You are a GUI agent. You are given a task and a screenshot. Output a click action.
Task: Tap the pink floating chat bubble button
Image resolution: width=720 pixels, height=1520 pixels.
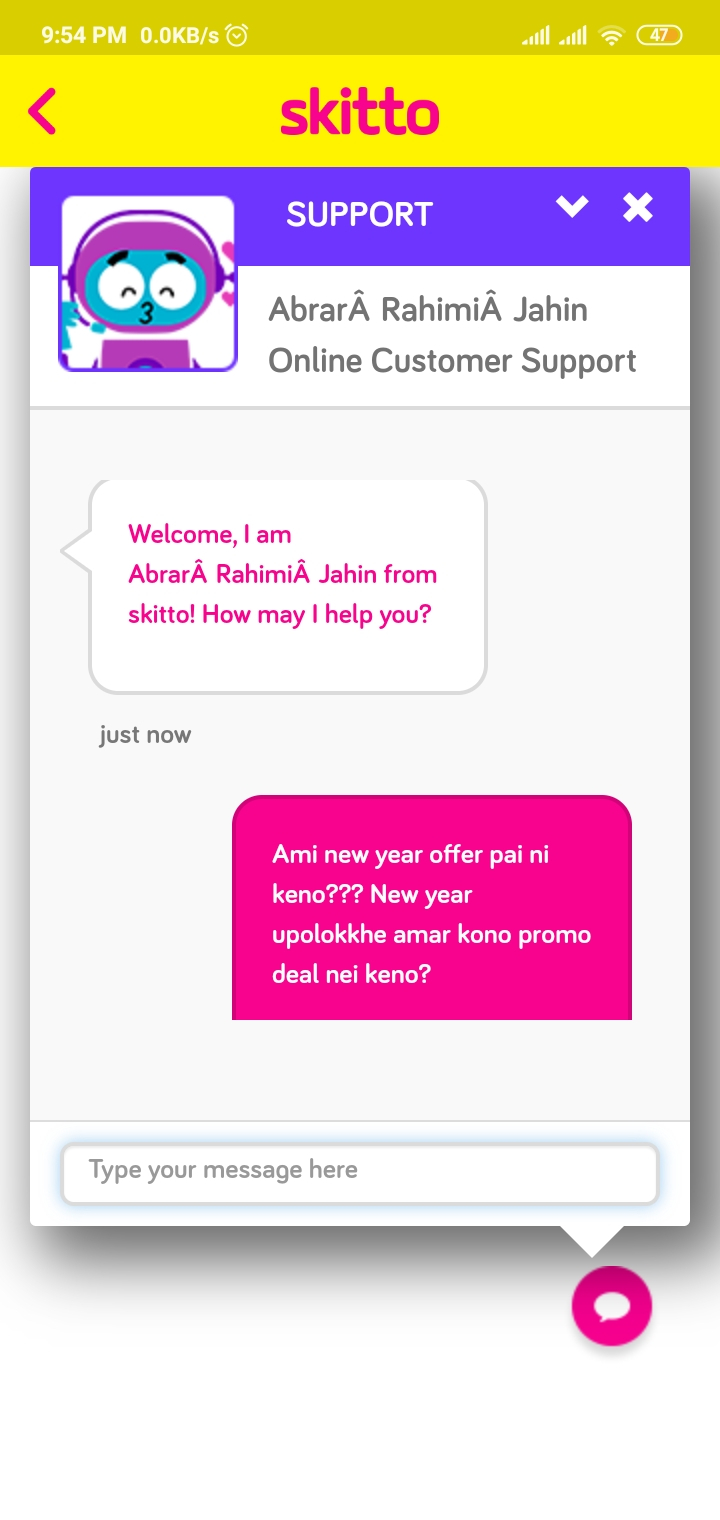[611, 1305]
